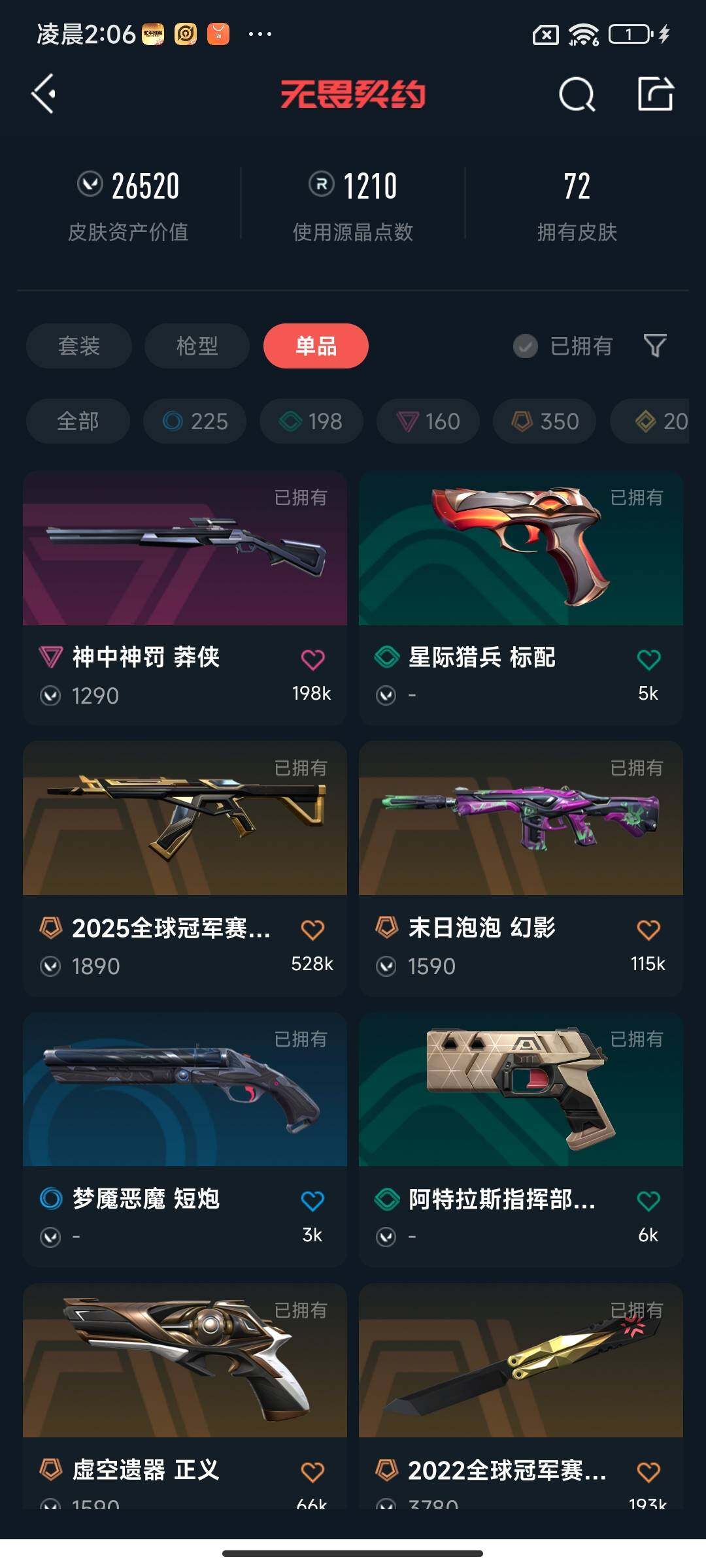Filter by the 160 tier chip

(x=428, y=421)
